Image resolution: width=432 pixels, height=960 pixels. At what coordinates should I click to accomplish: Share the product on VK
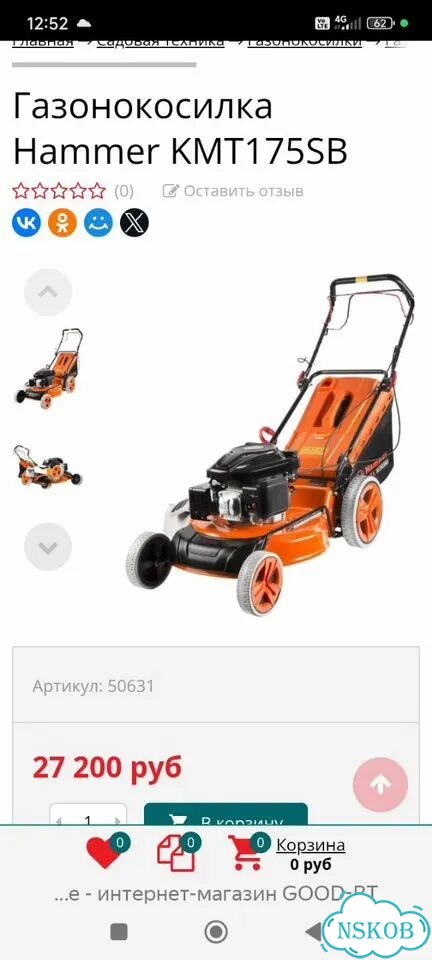click(x=26, y=223)
